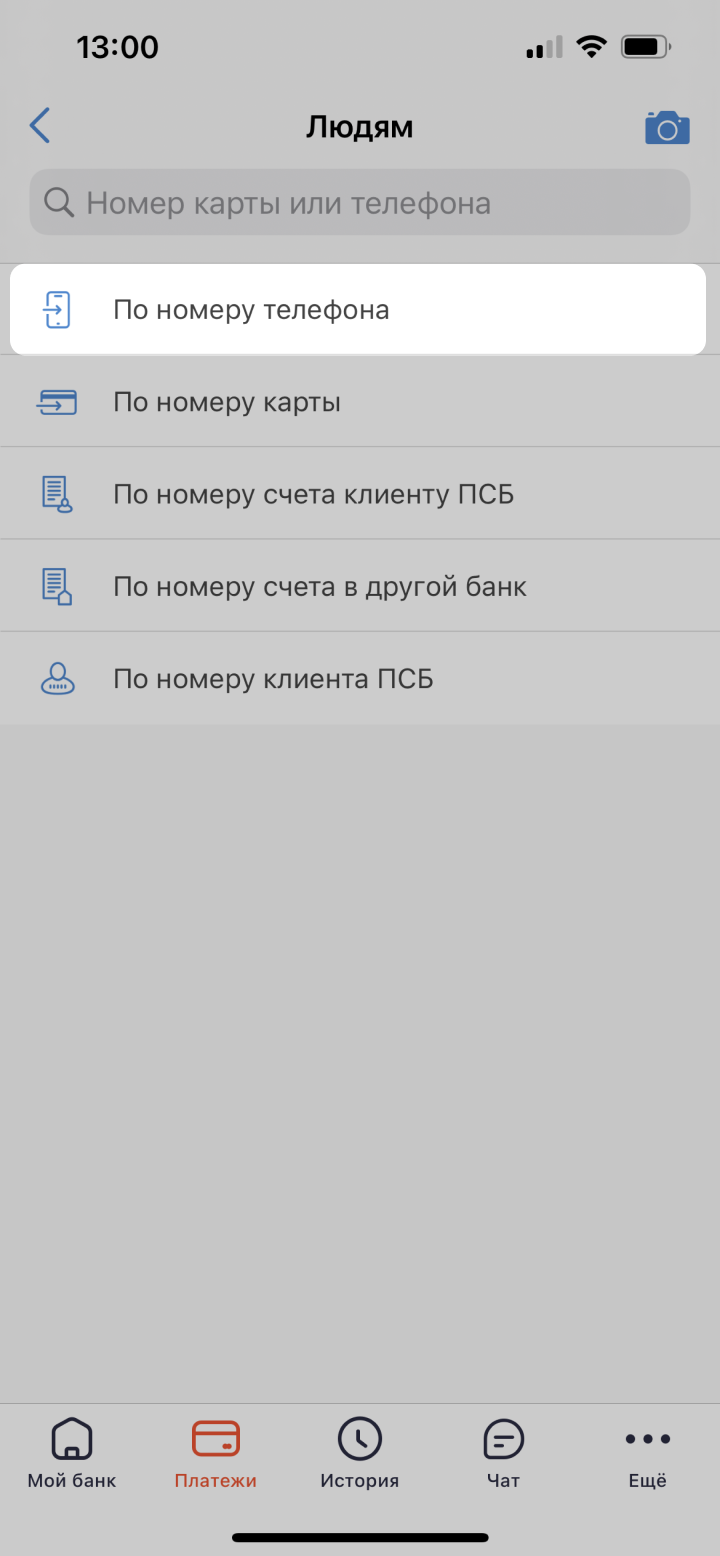
Task: Choose transfer "По номеру карты"
Action: click(360, 402)
